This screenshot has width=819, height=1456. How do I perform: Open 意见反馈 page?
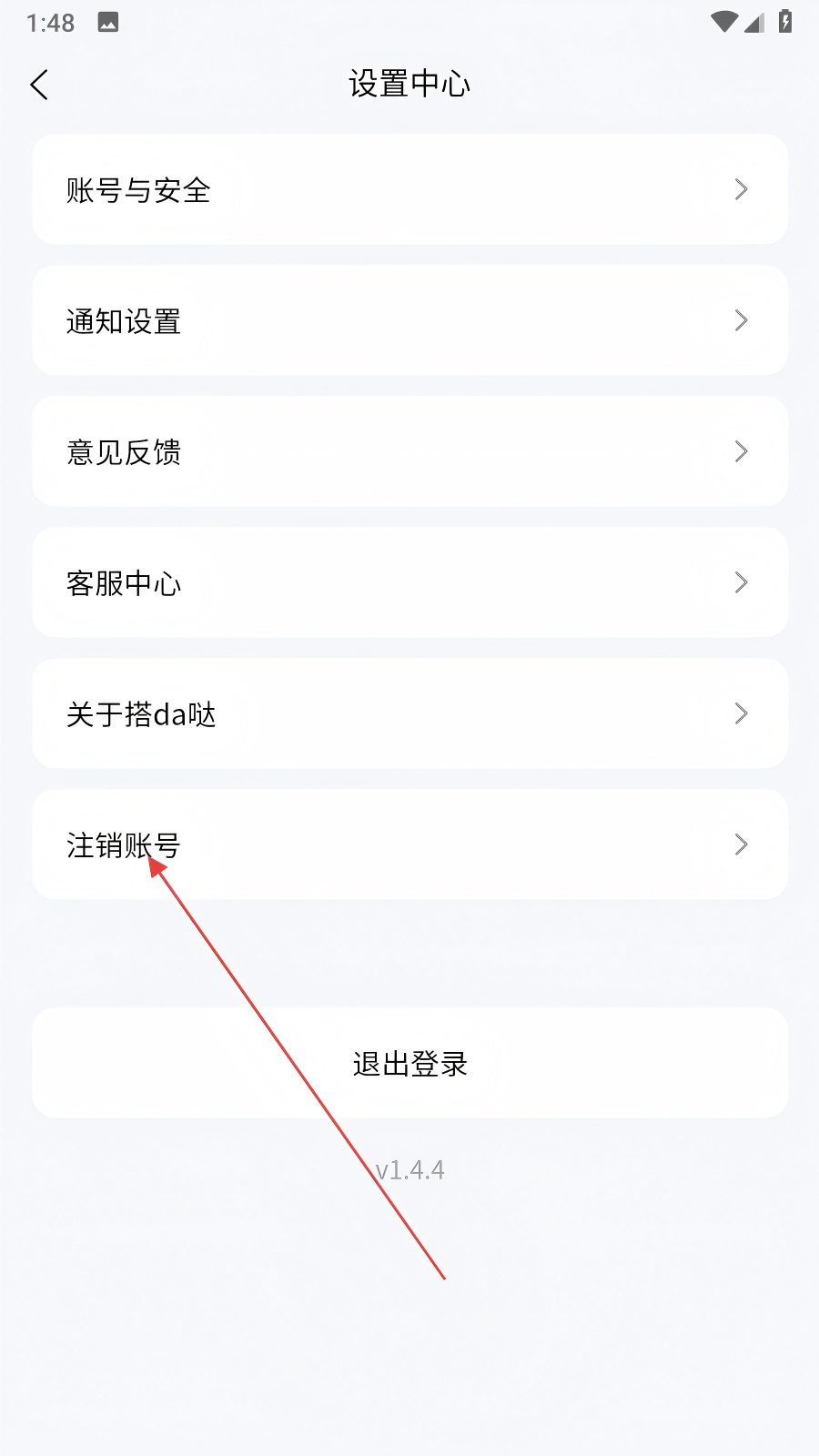409,451
